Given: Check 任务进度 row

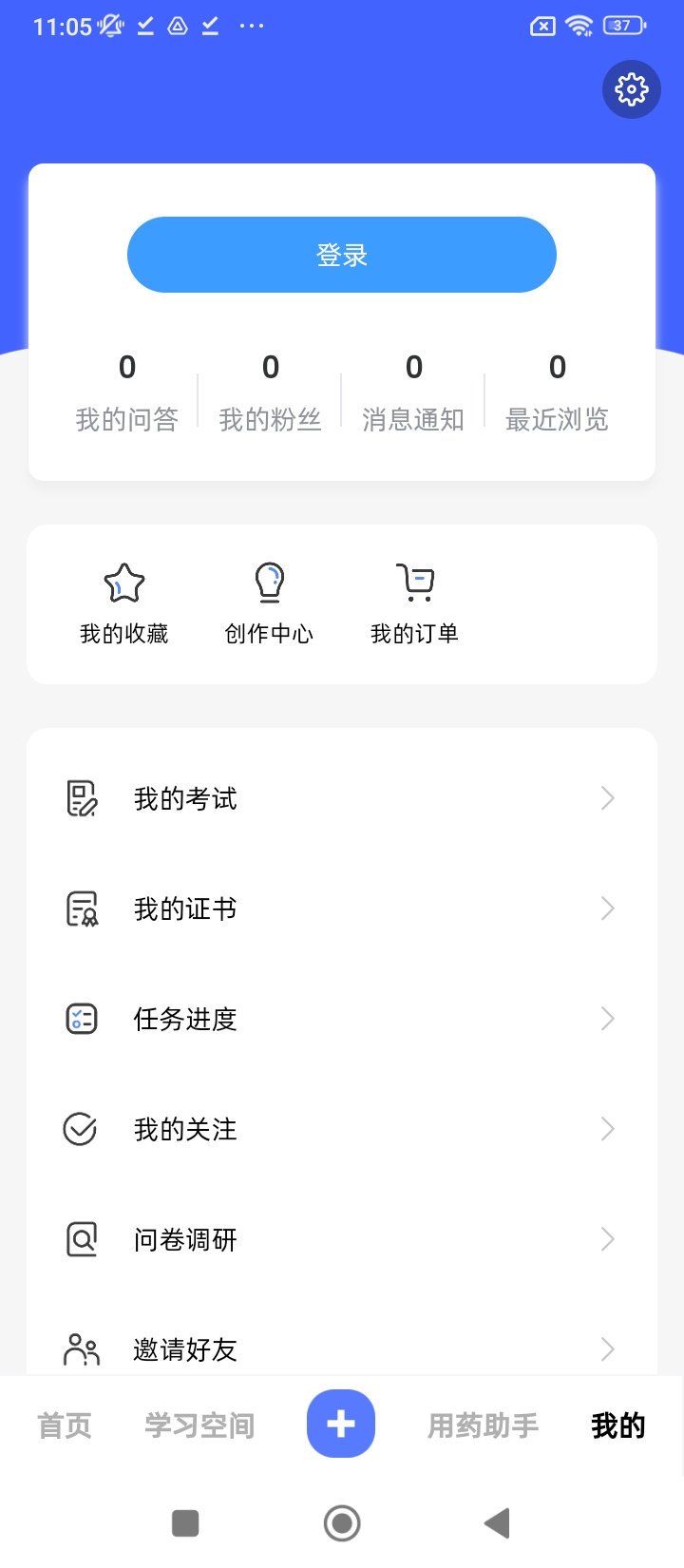Looking at the screenshot, I should click(340, 1020).
